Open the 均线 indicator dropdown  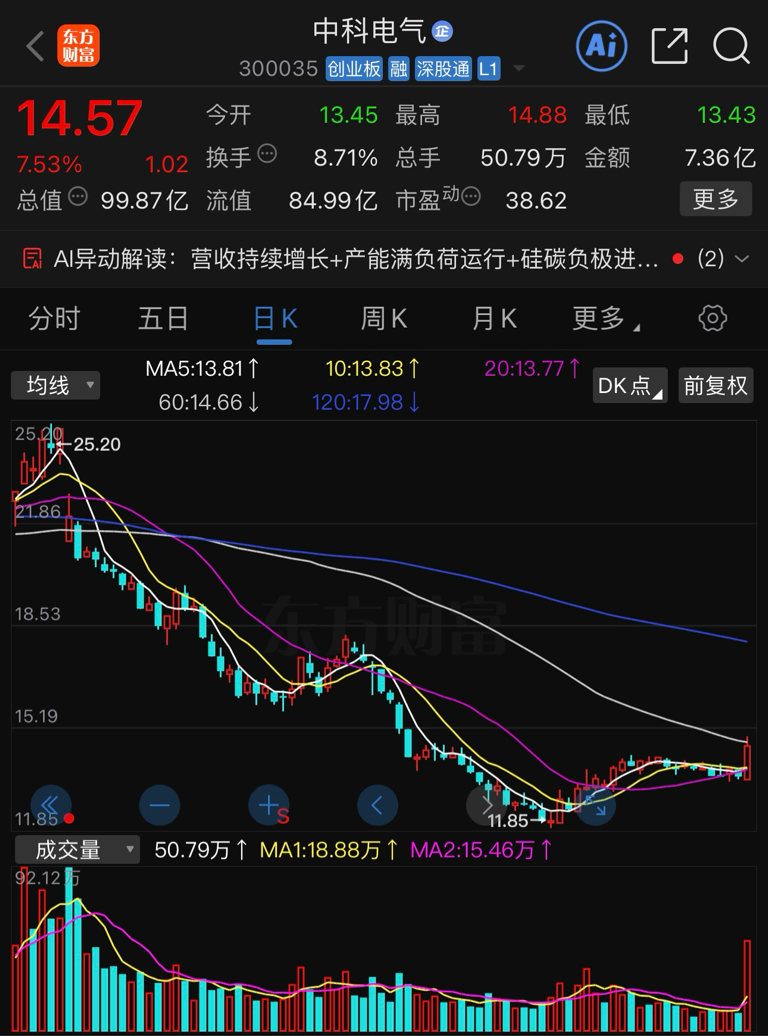(56, 385)
